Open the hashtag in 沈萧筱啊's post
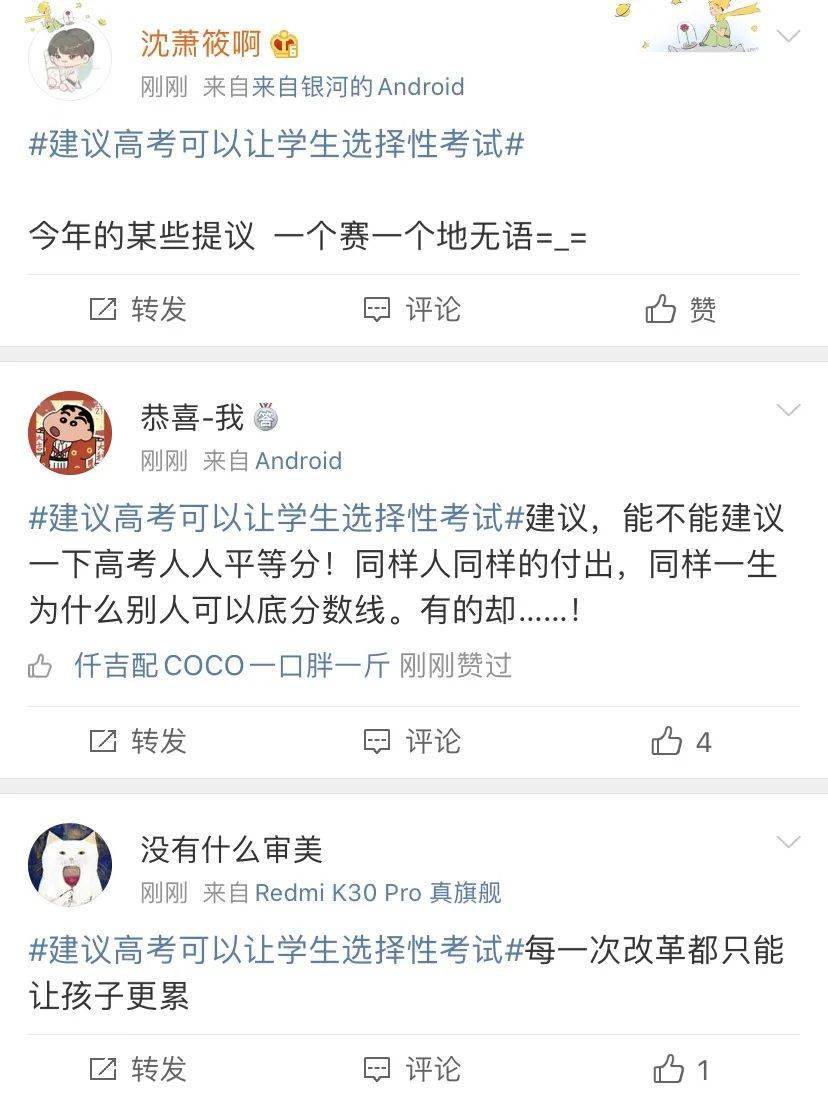 pyautogui.click(x=277, y=145)
